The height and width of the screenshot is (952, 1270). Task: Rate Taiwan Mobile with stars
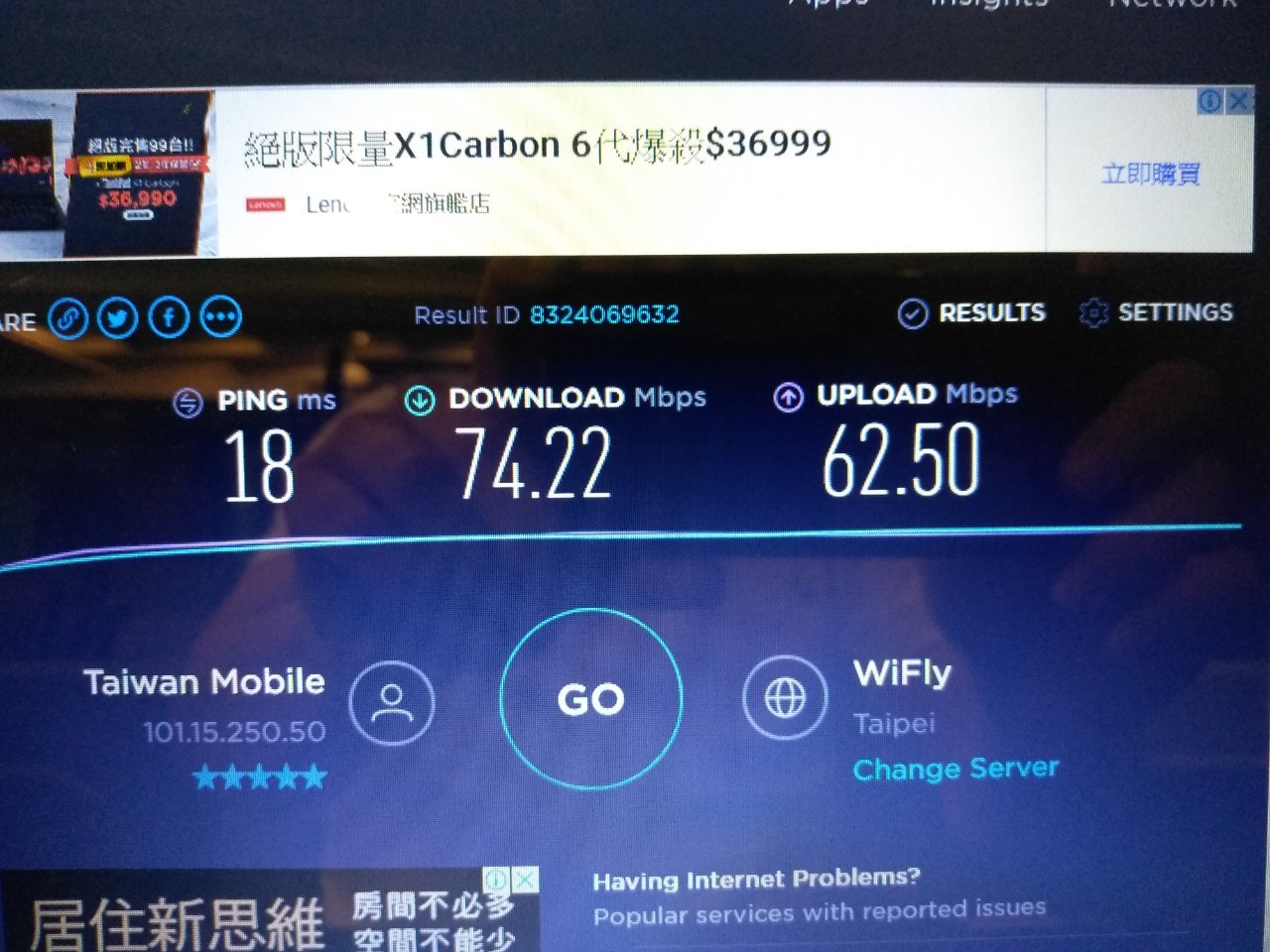click(260, 776)
